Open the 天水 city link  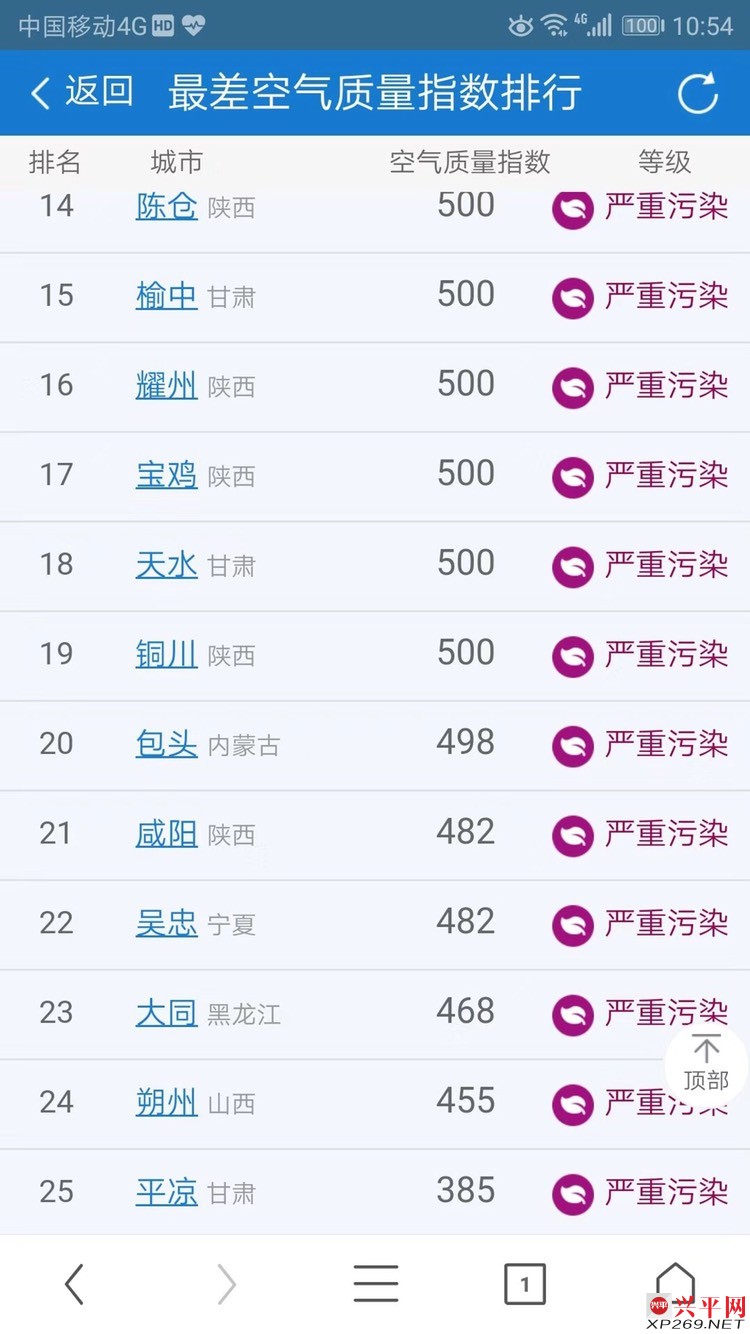point(166,564)
